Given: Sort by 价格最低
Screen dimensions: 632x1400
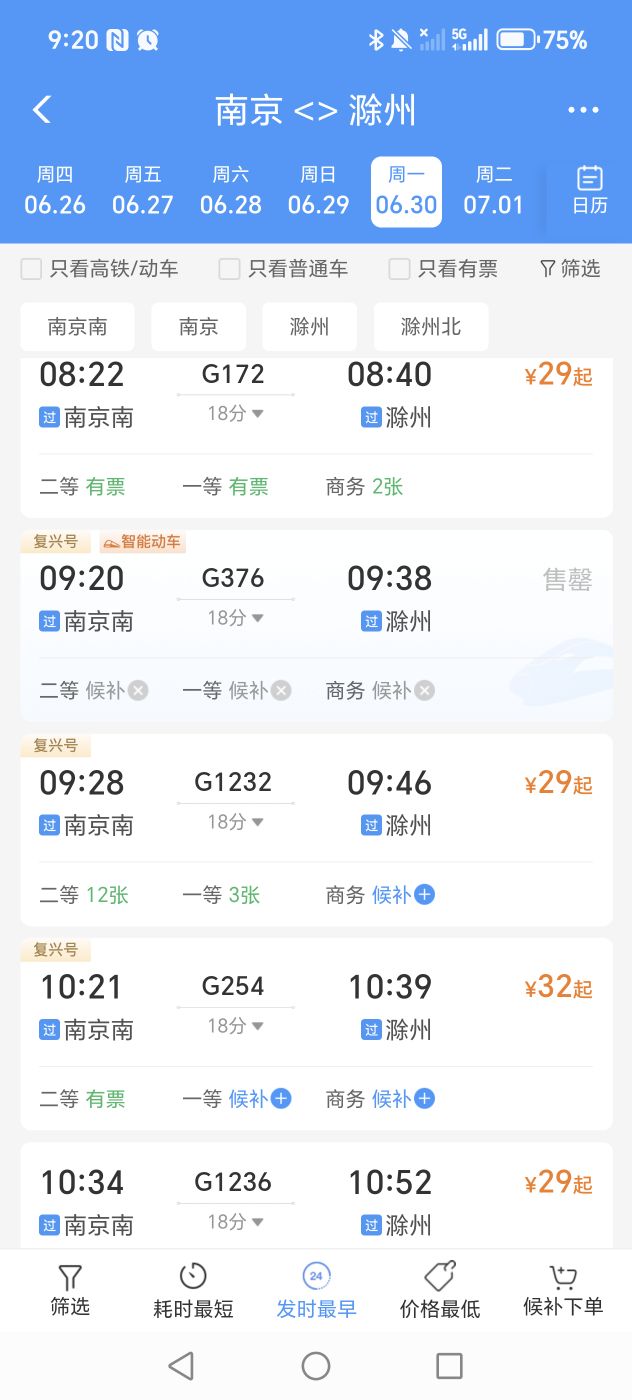Looking at the screenshot, I should click(x=440, y=1290).
